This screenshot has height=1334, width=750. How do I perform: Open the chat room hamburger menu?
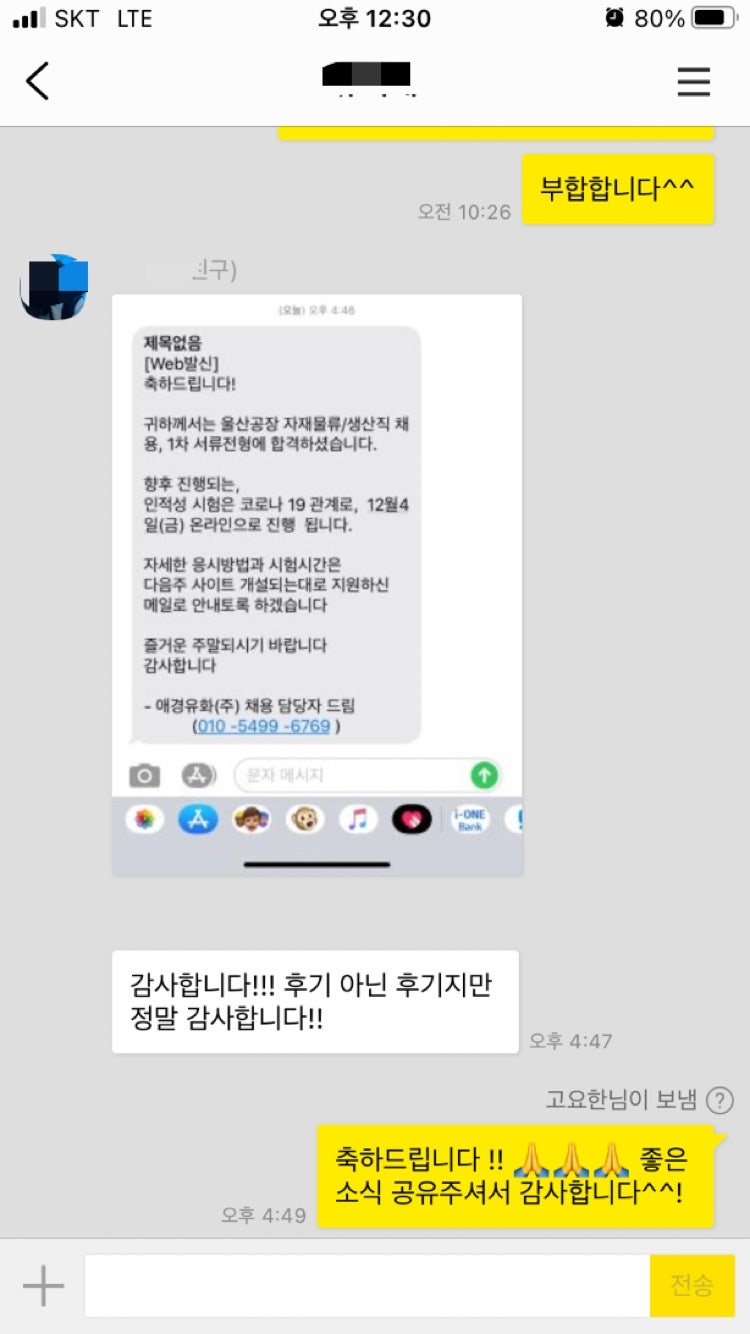click(693, 81)
